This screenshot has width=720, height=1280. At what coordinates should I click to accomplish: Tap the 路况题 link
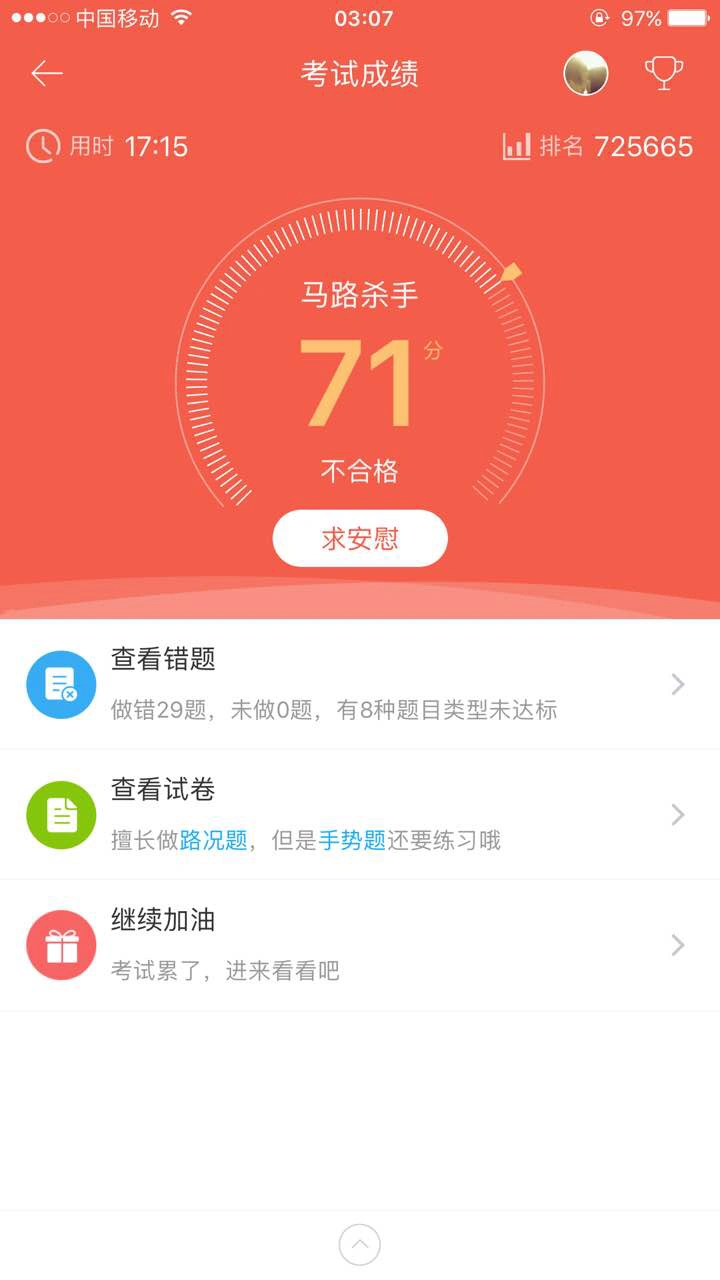click(x=213, y=840)
